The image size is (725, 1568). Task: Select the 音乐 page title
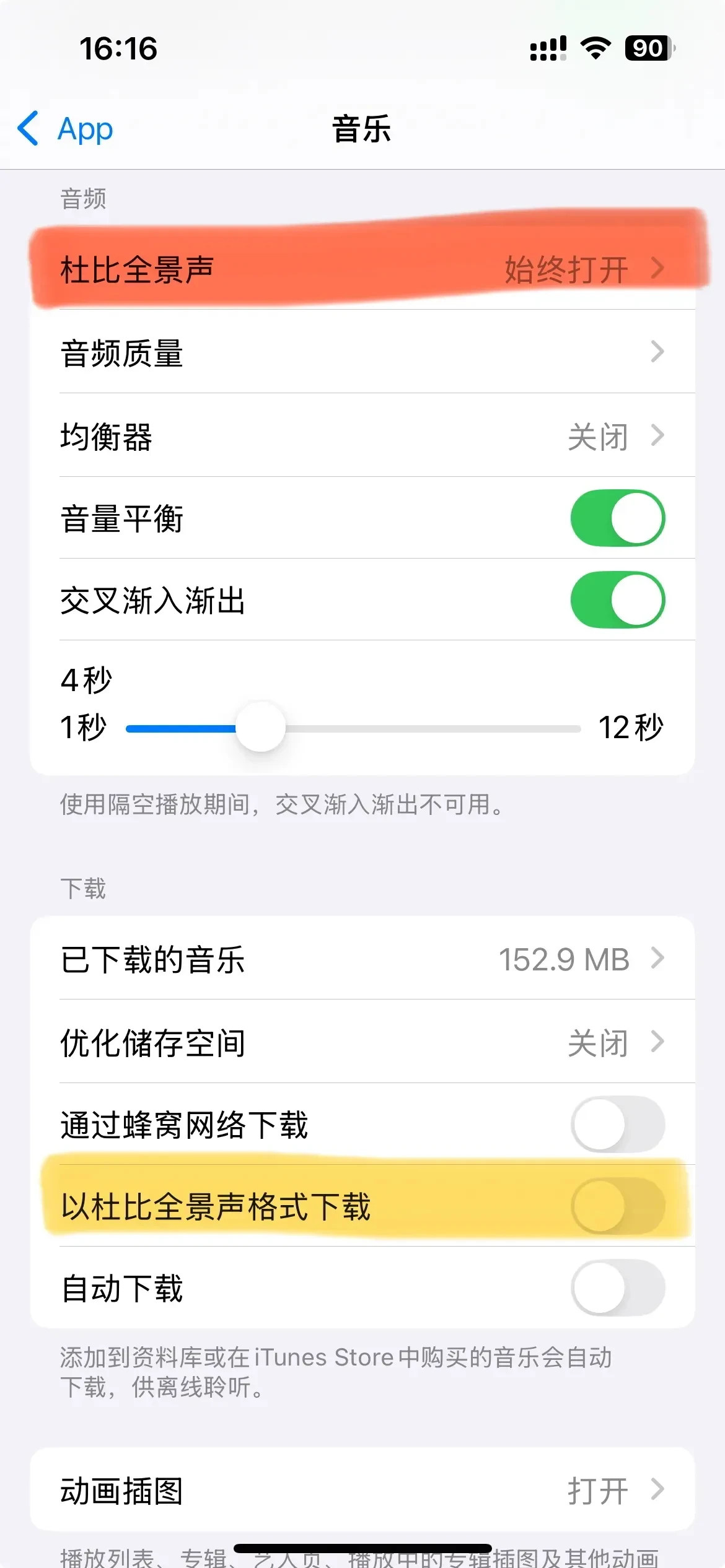click(x=361, y=129)
